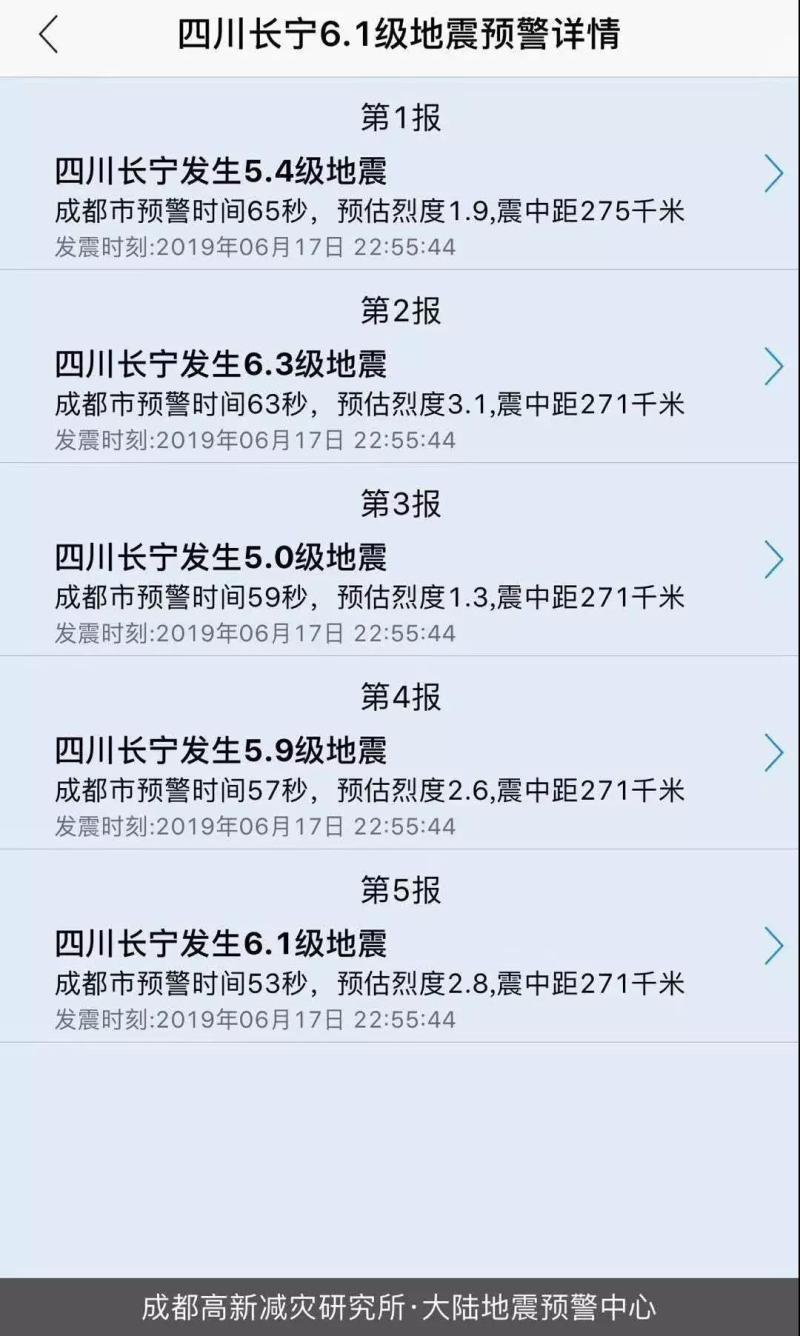Go back using the top-left arrow
The image size is (800, 1336).
click(x=48, y=35)
